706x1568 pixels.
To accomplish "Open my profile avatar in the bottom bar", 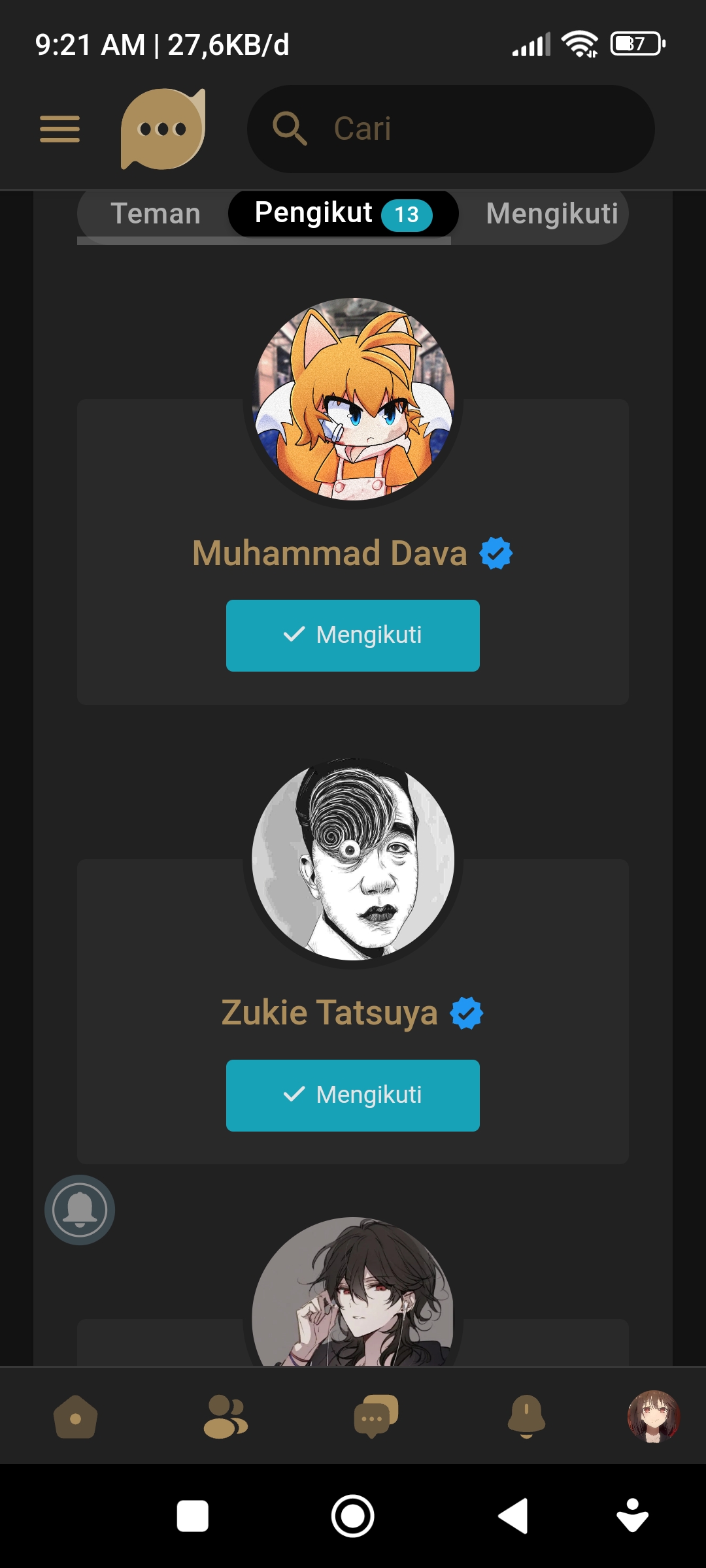I will [653, 1416].
